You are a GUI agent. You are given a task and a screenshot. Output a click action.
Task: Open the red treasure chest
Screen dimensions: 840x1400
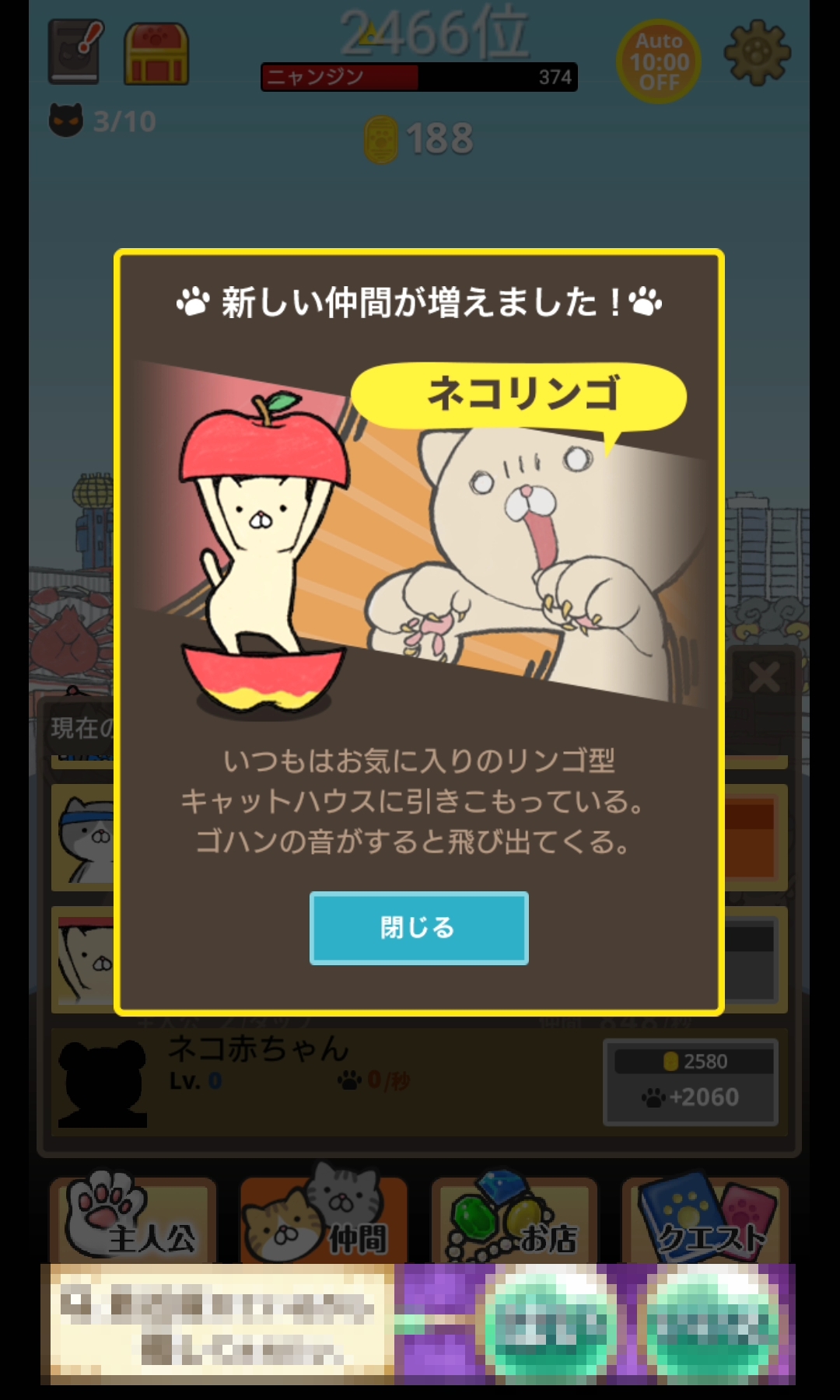[156, 54]
